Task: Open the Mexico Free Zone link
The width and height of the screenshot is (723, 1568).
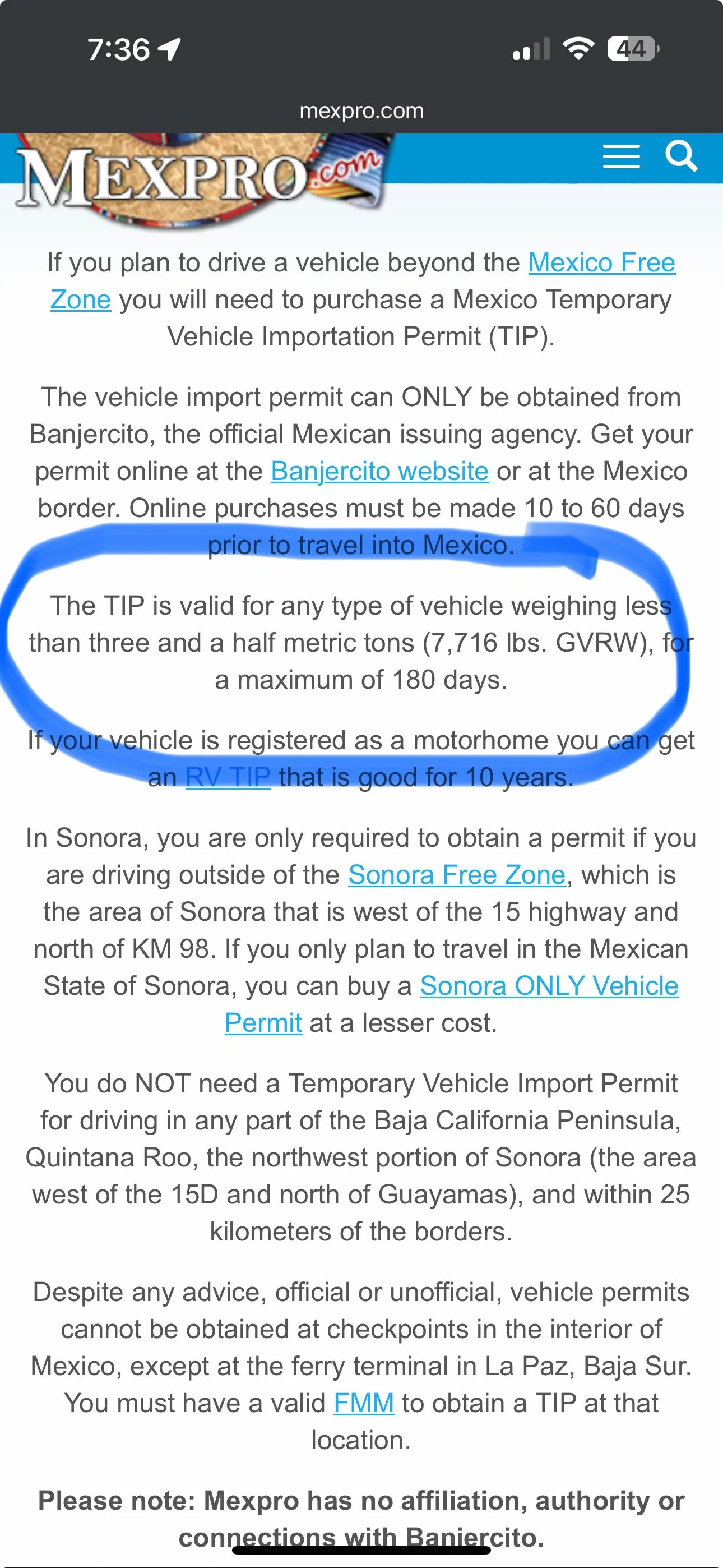Action: point(602,263)
